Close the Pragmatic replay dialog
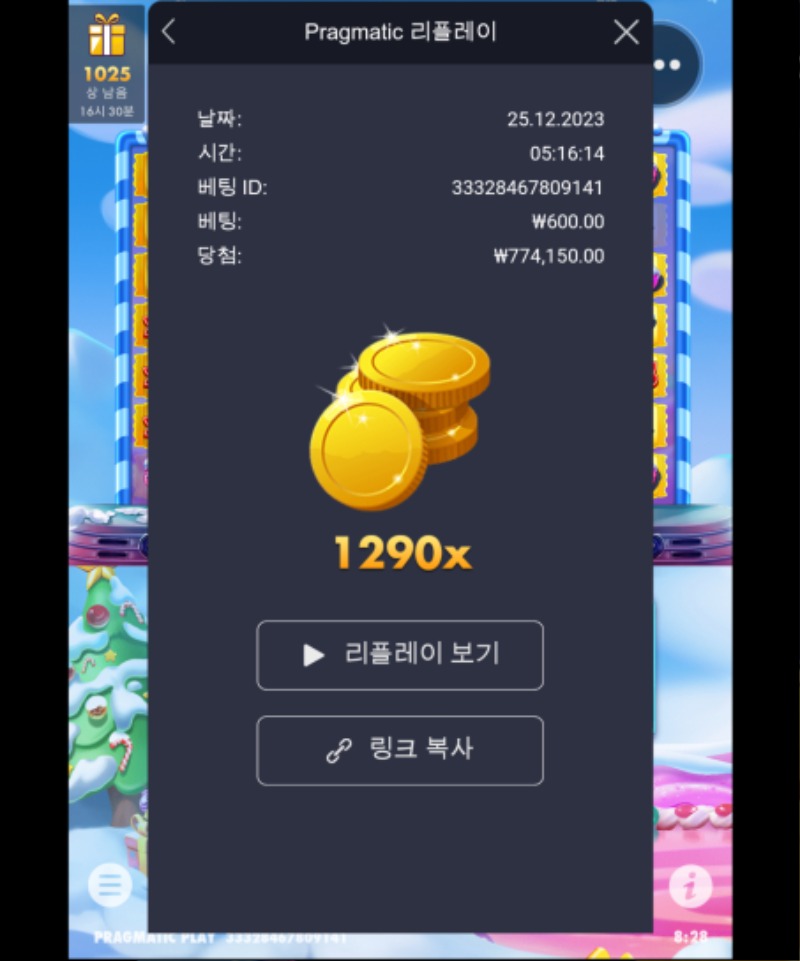This screenshot has width=800, height=961. point(626,32)
